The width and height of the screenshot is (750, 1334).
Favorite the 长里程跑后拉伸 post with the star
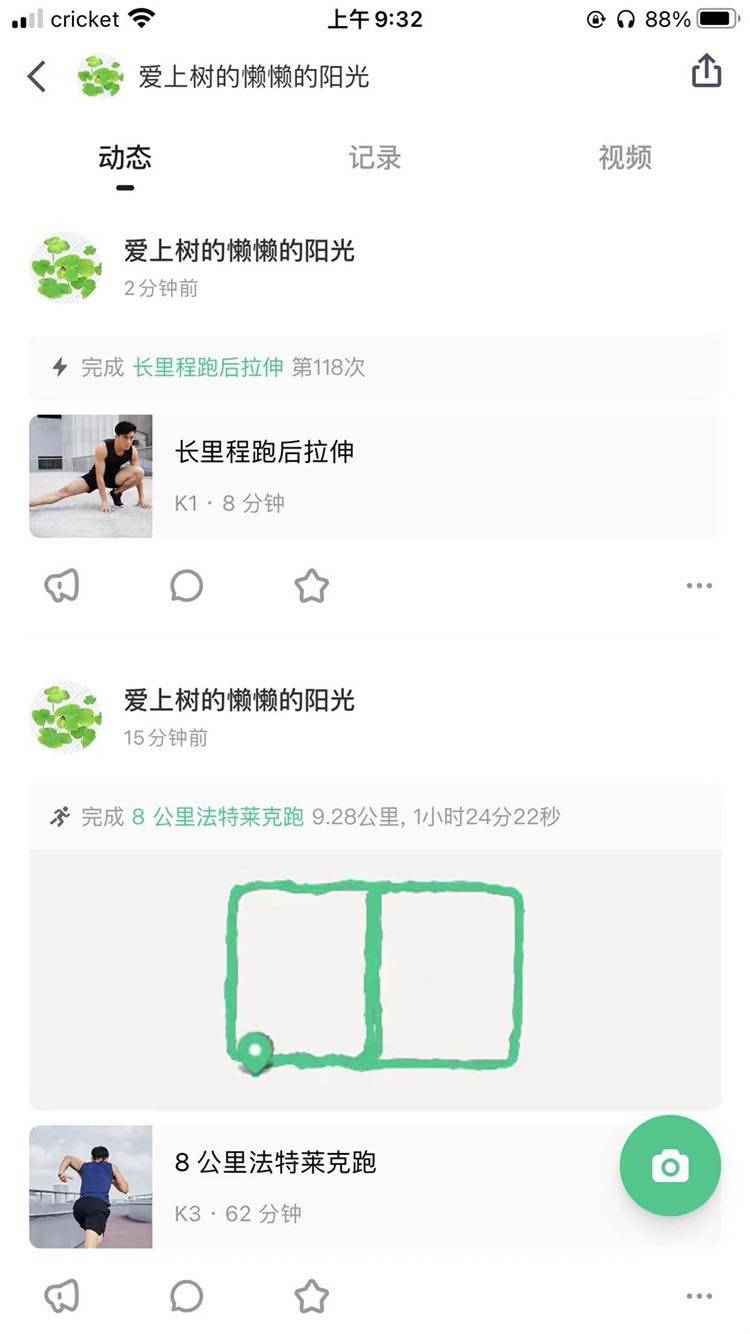[311, 586]
